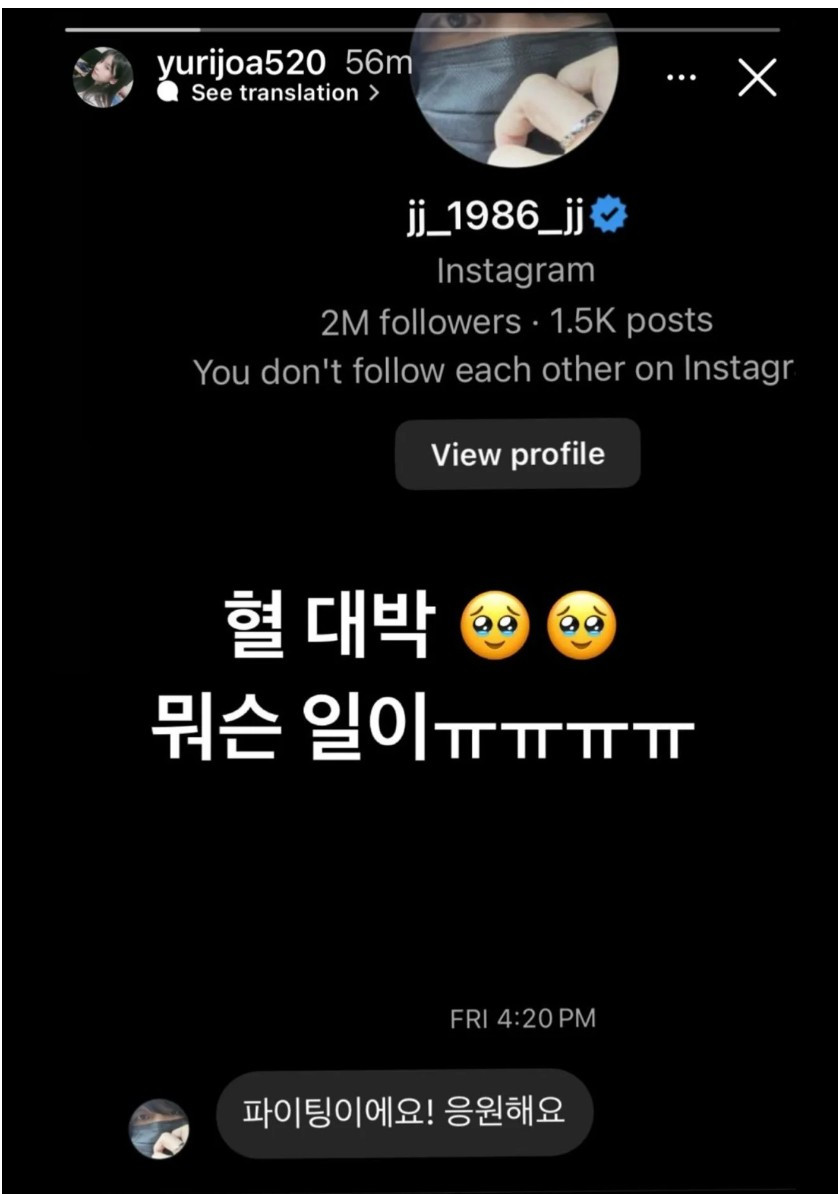The image size is (838, 1194).
Task: Open the story's more options menu
Action: tap(681, 77)
